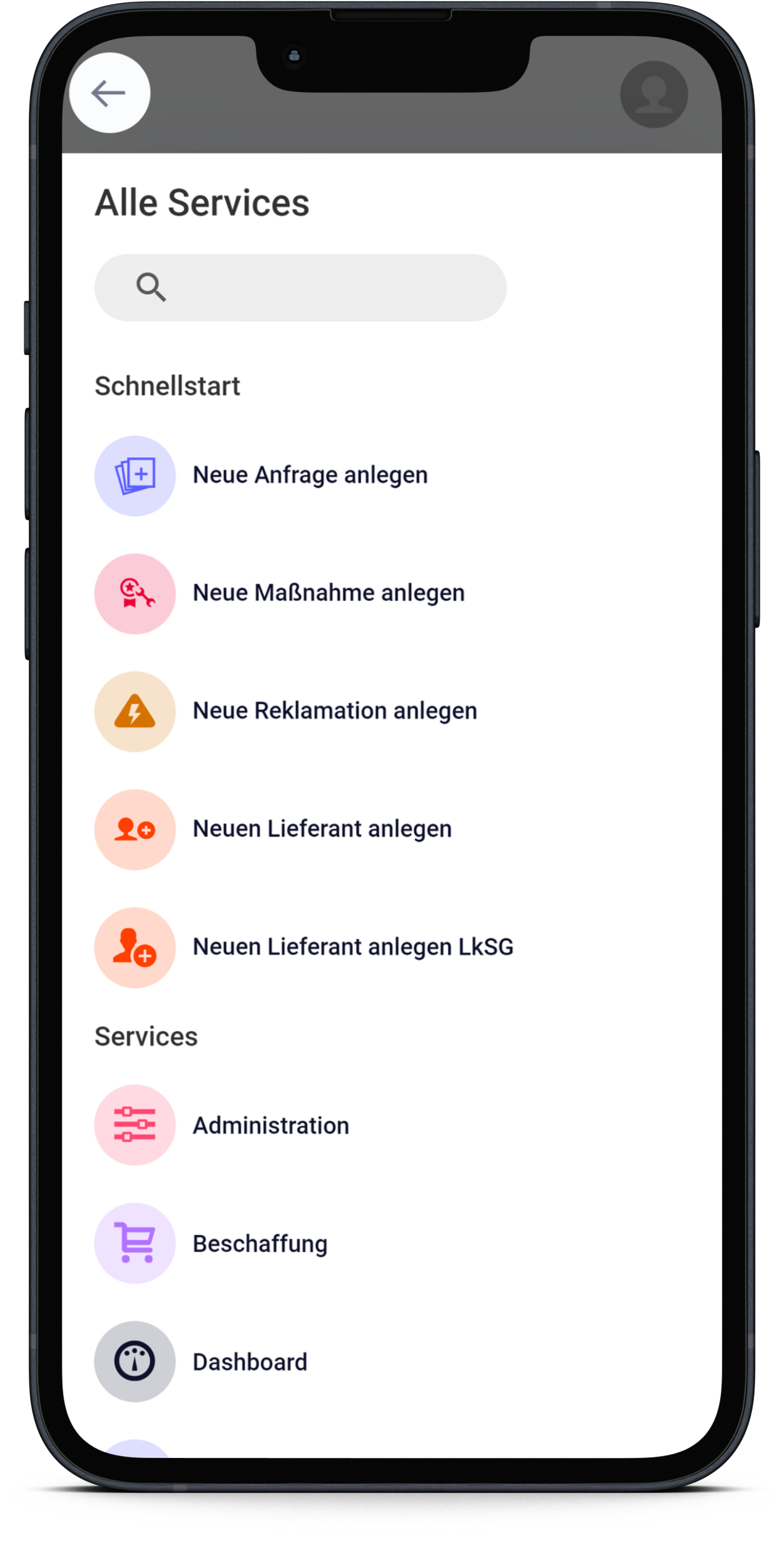
Task: Open Neue Maßnahme anlegen
Action: [328, 593]
